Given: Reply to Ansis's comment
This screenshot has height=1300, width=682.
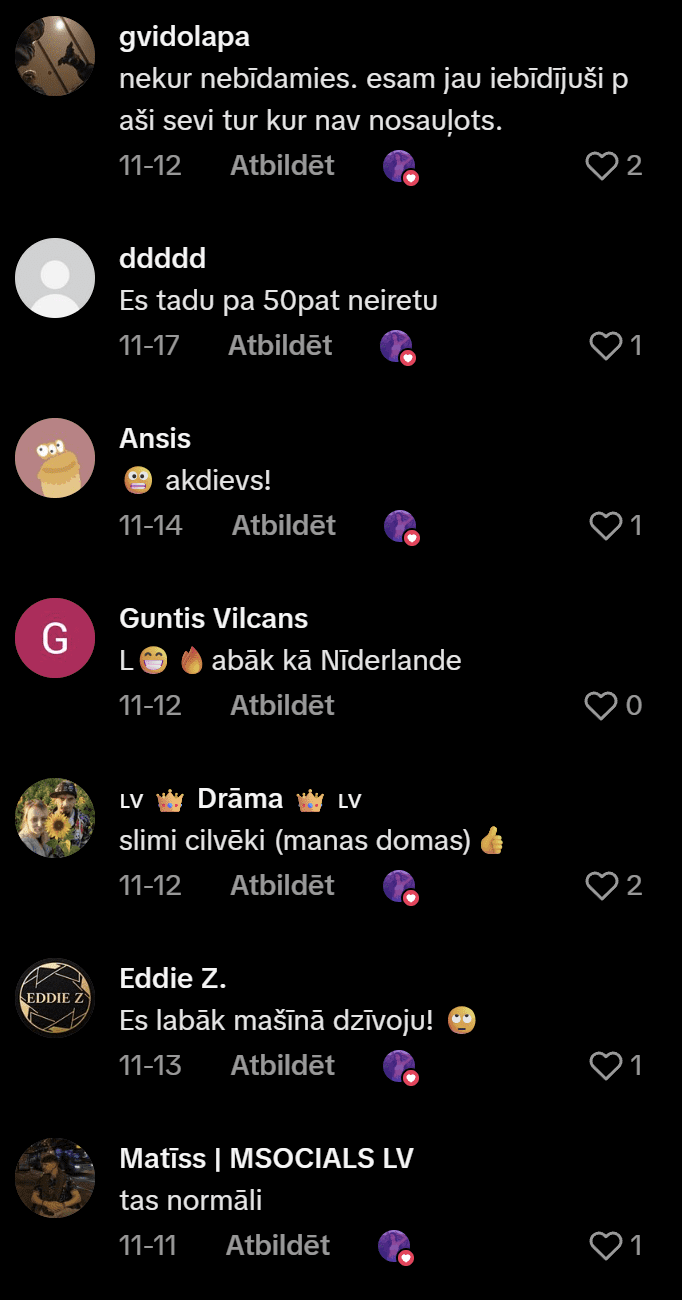Looking at the screenshot, I should (284, 526).
